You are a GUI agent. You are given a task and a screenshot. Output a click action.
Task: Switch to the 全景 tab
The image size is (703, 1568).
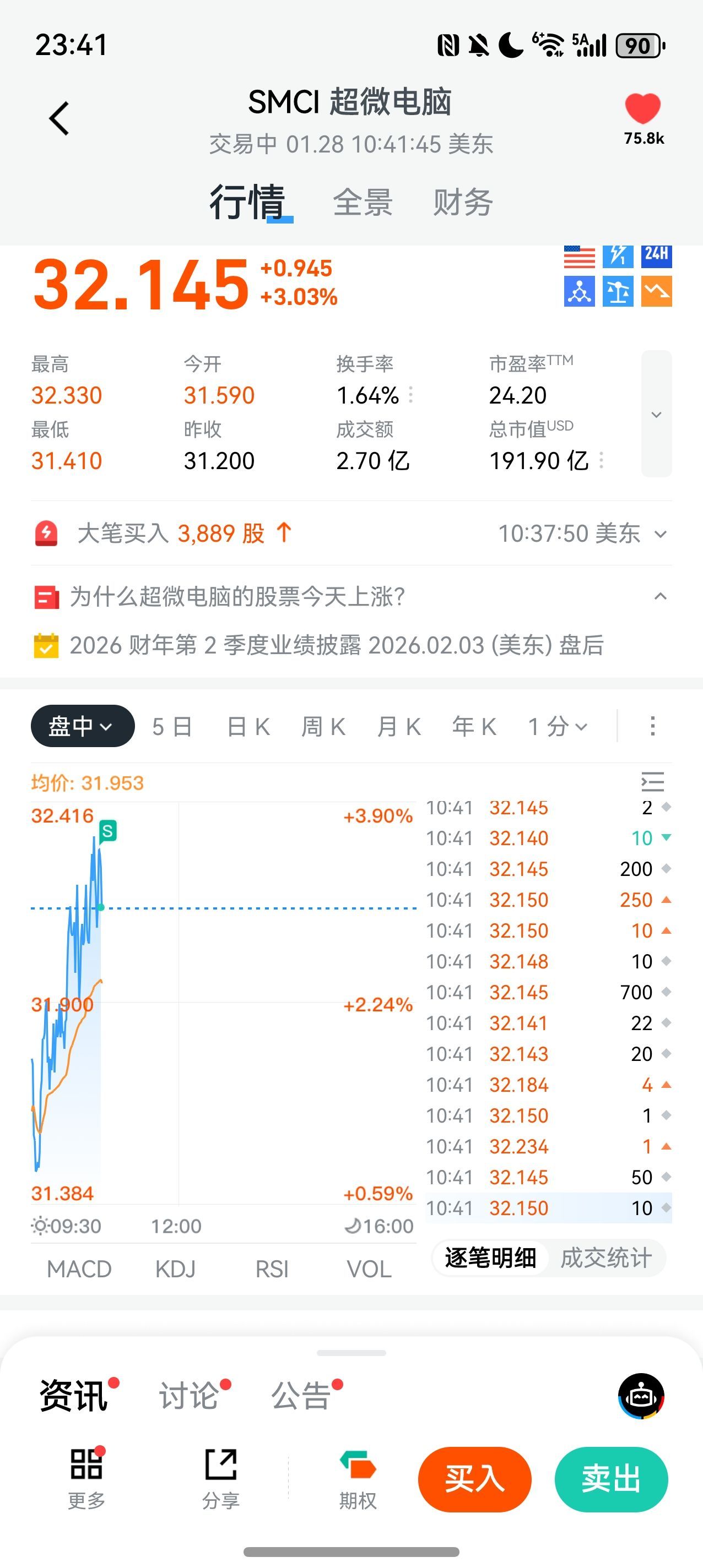pos(363,202)
